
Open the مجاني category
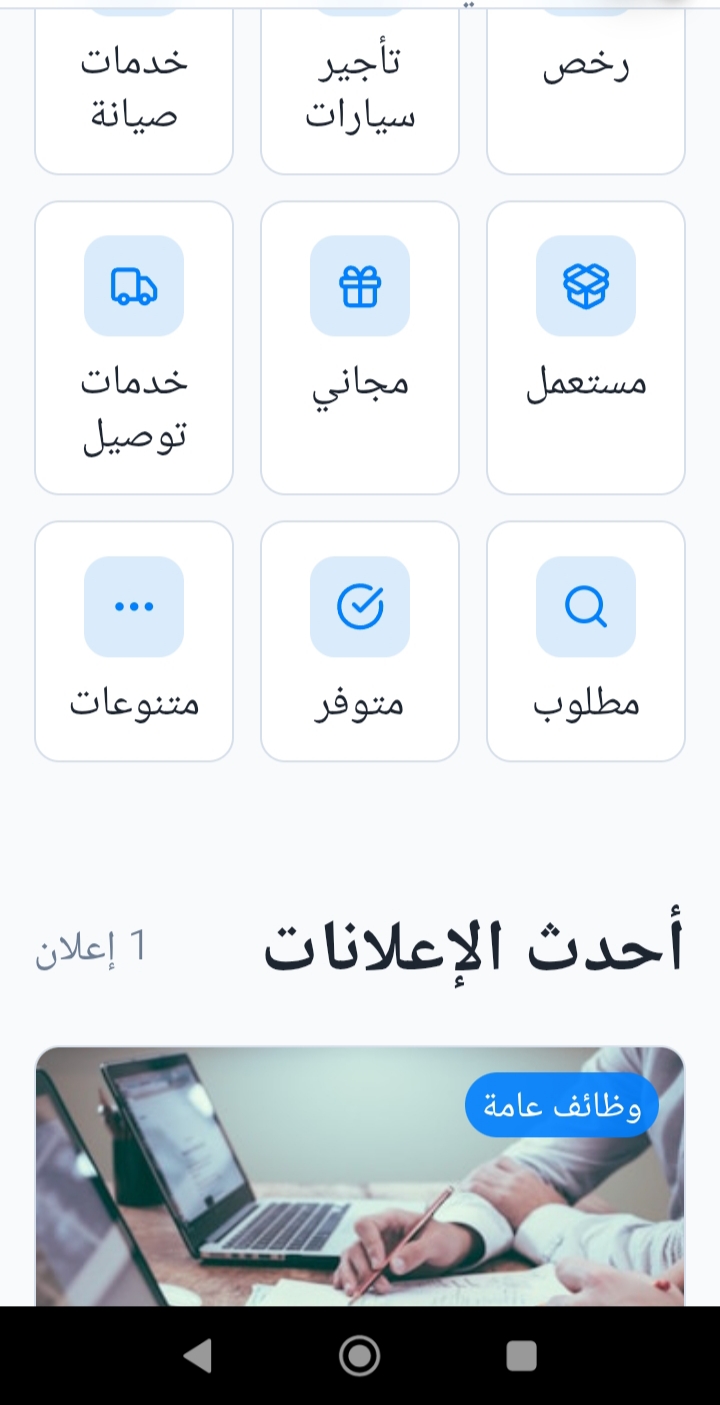pos(360,347)
